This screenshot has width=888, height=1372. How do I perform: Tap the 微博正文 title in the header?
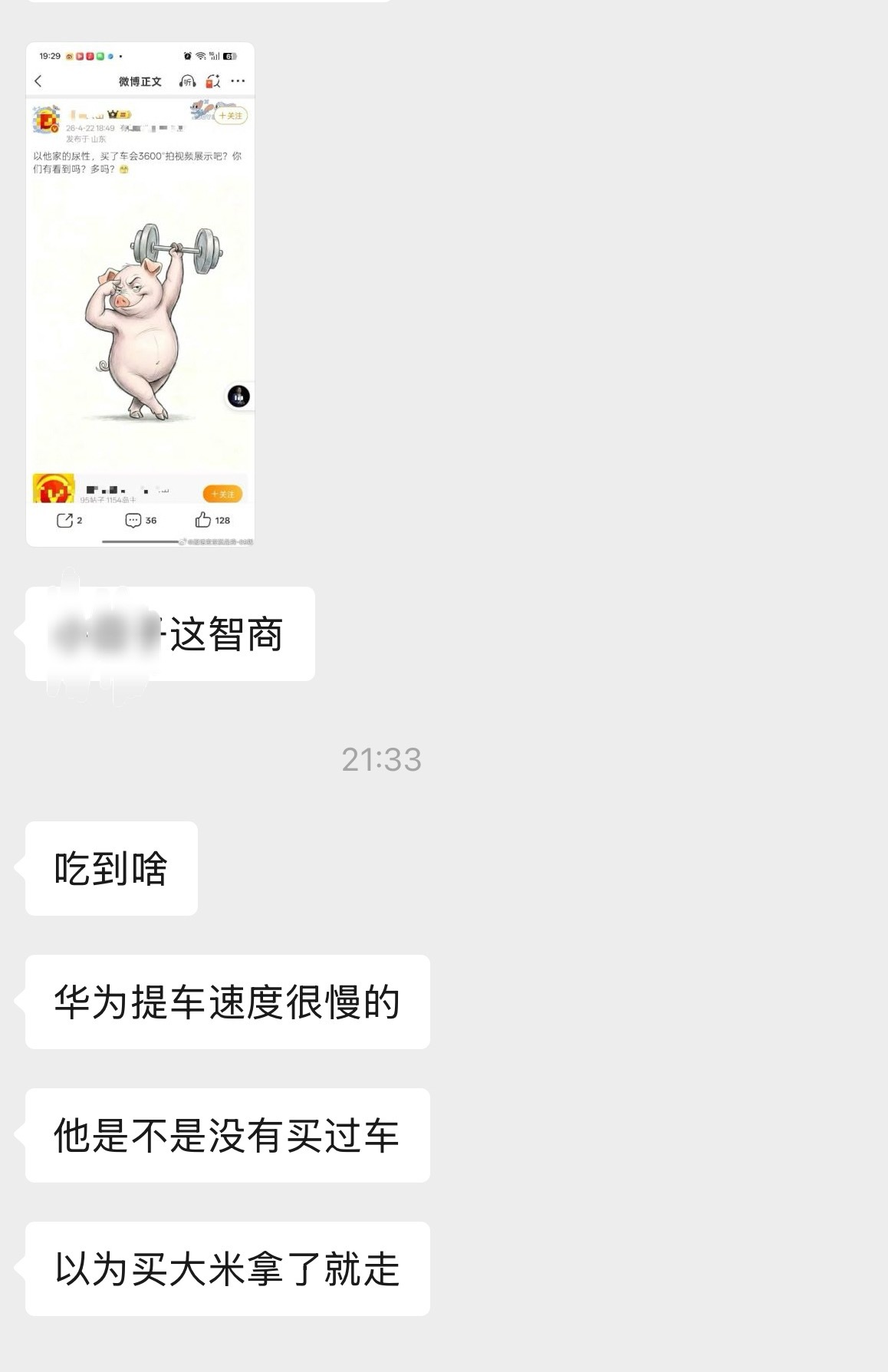pos(139,81)
